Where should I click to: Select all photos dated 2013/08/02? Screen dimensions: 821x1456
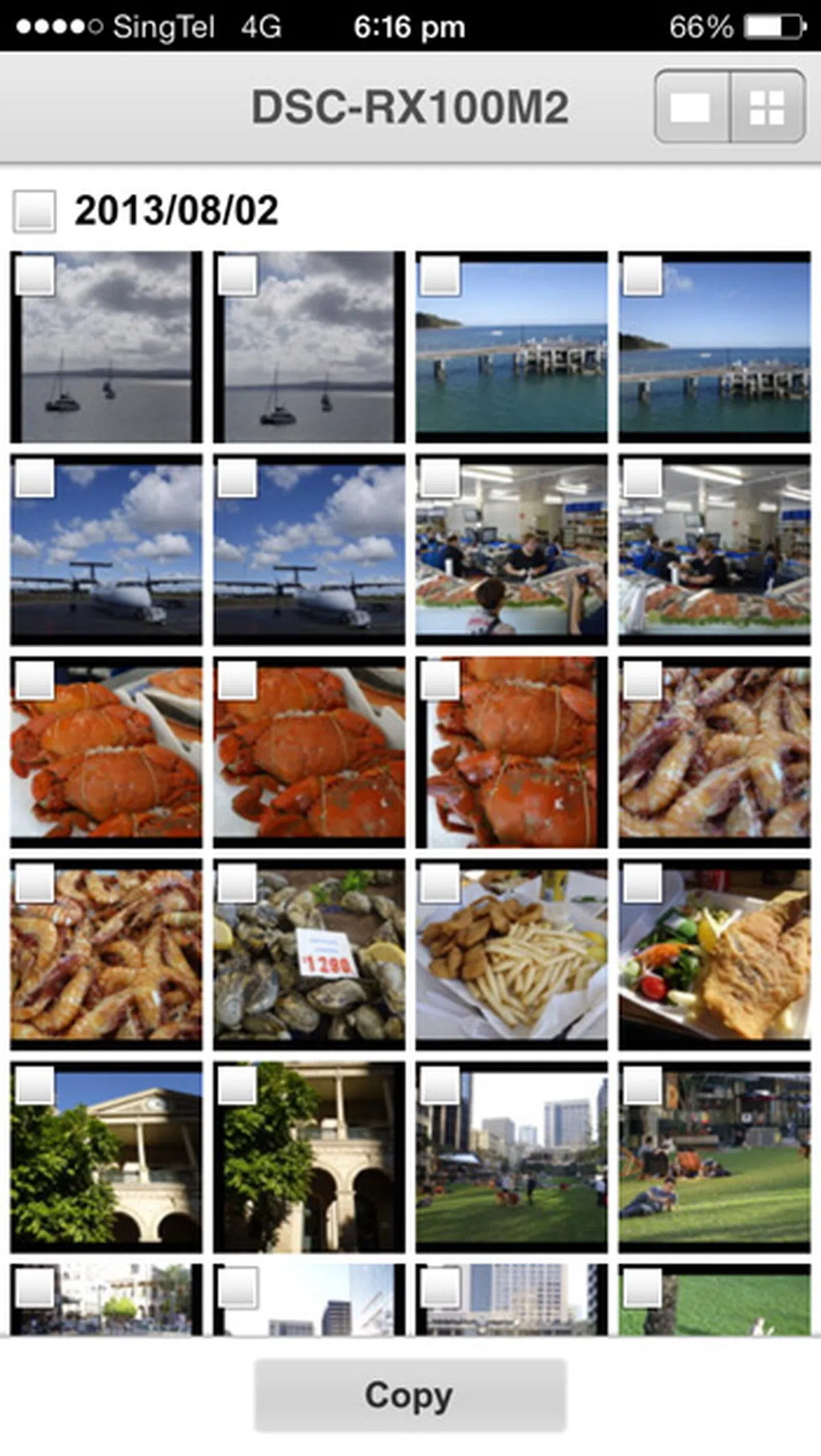34,211
